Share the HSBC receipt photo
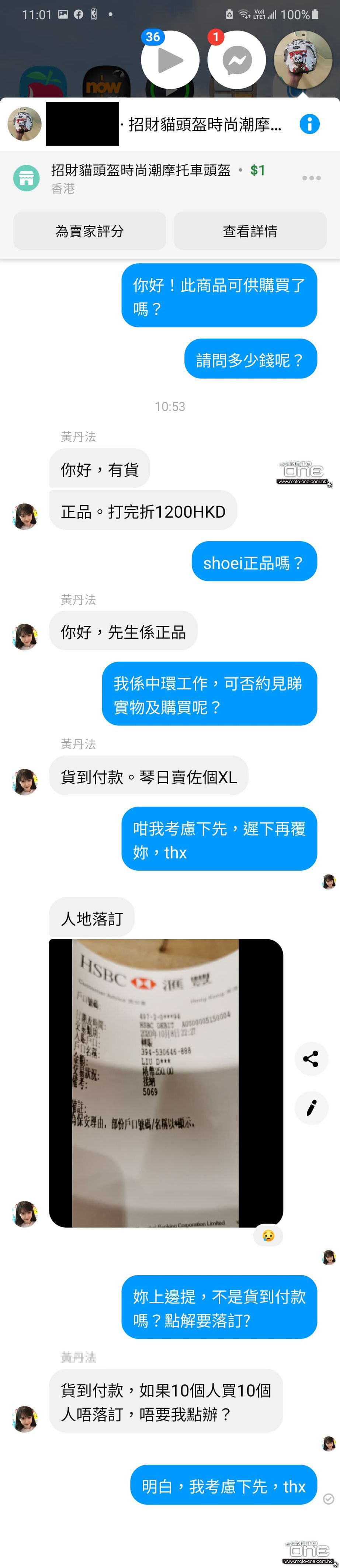This screenshot has height=1568, width=340. (311, 1058)
